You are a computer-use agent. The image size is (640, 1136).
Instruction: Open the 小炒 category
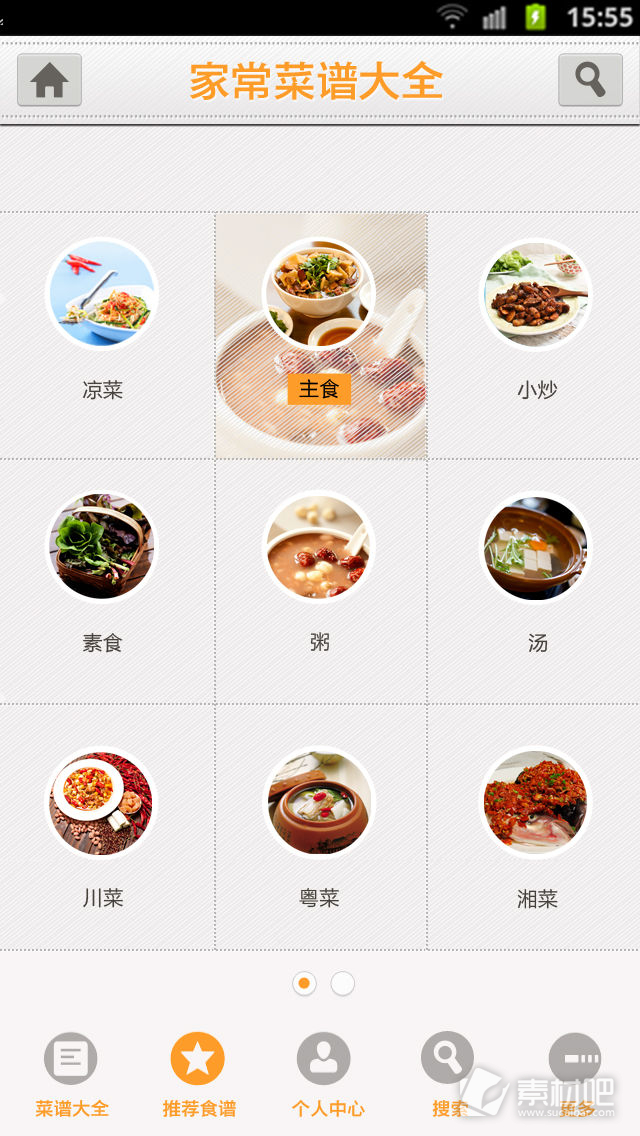pos(534,335)
